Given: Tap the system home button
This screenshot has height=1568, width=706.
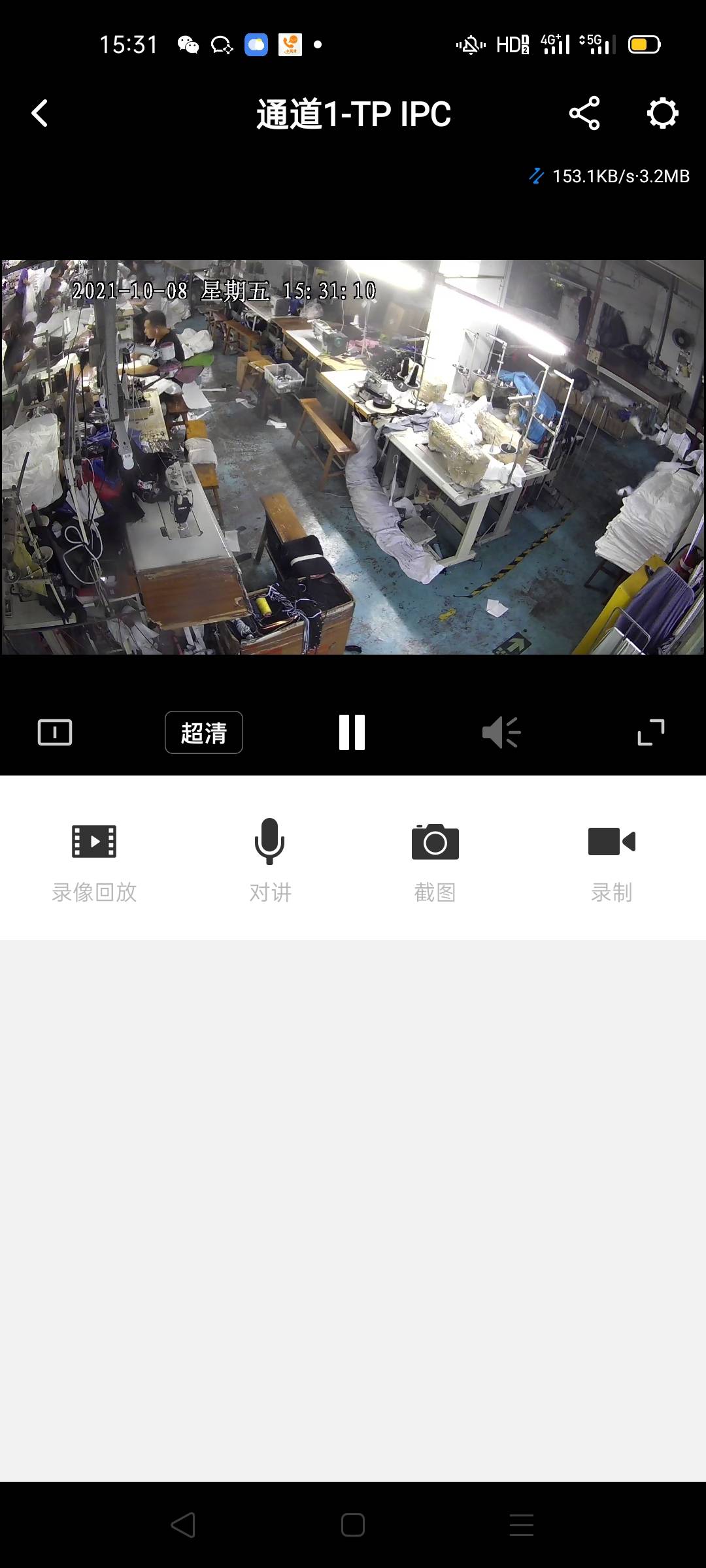Looking at the screenshot, I should 353,1526.
